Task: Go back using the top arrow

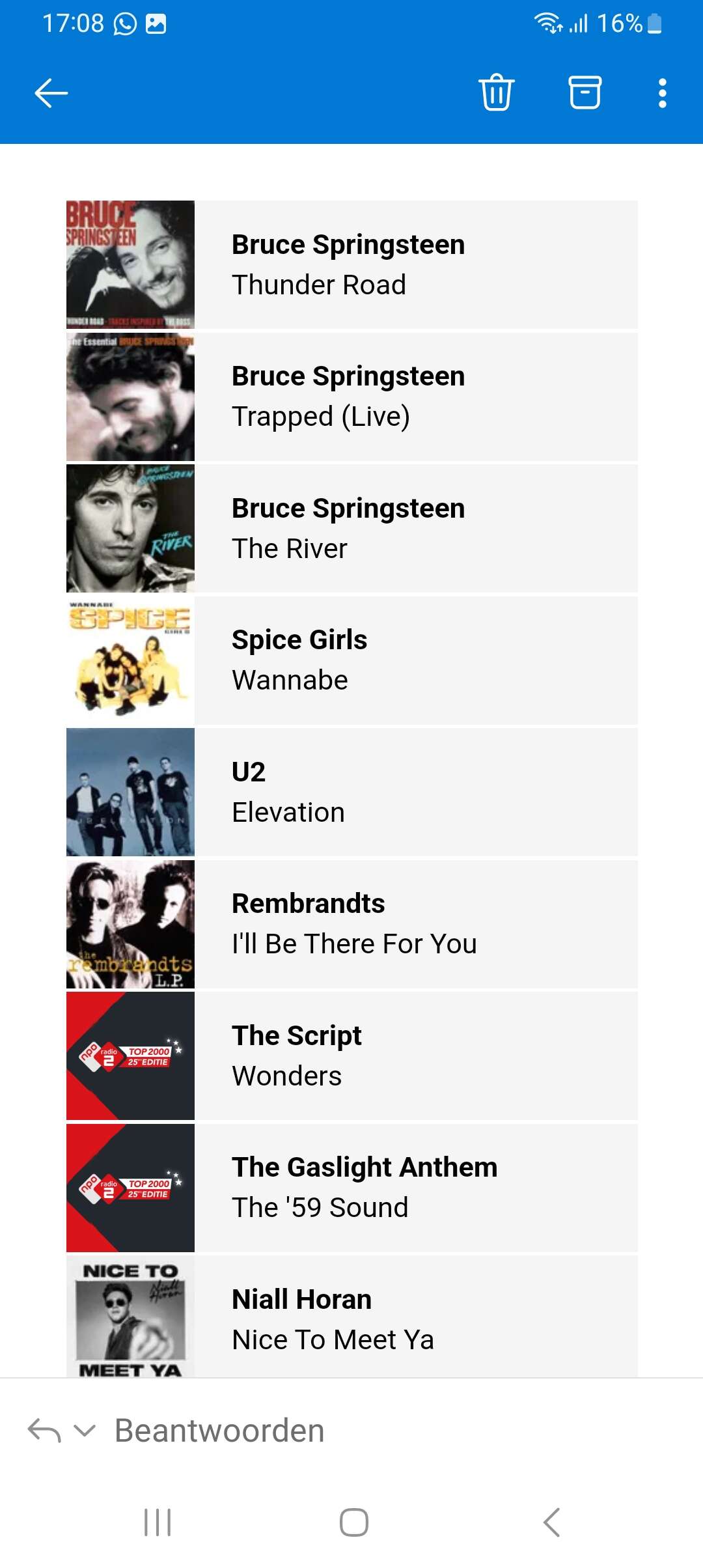Action: point(51,93)
